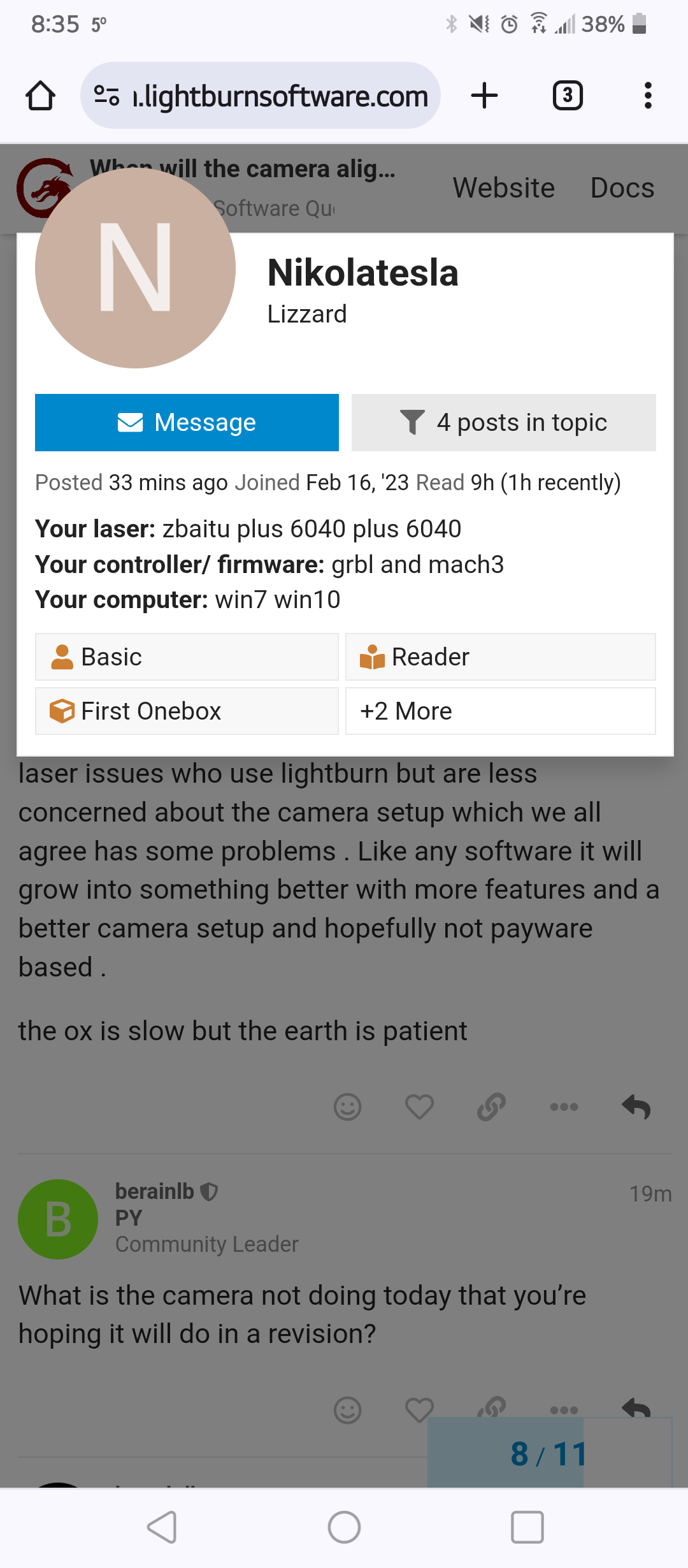Open a new browser tab
This screenshot has width=688, height=1568.
pyautogui.click(x=484, y=96)
